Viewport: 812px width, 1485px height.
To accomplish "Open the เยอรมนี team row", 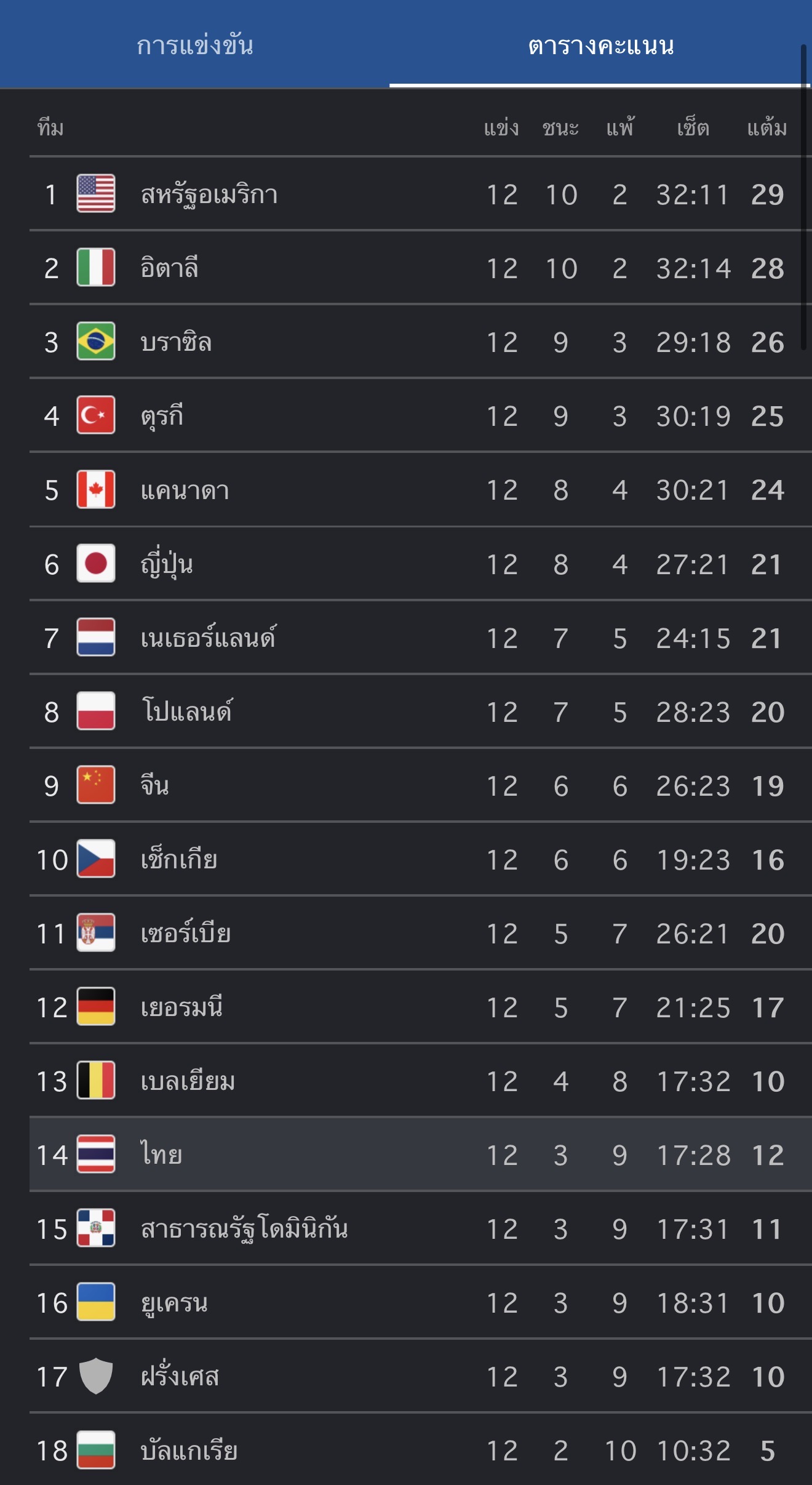I will tap(421, 1007).
